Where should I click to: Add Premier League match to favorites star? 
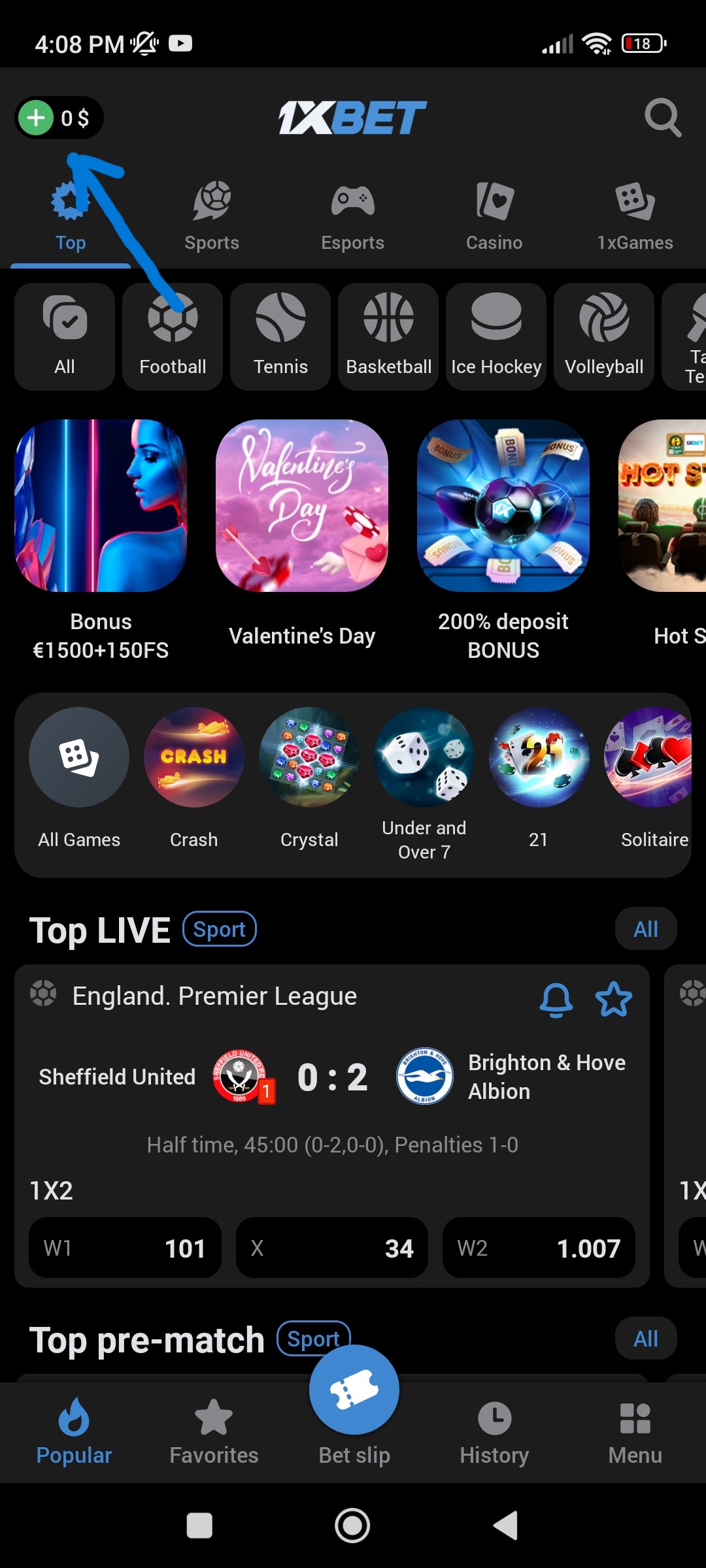coord(613,1000)
